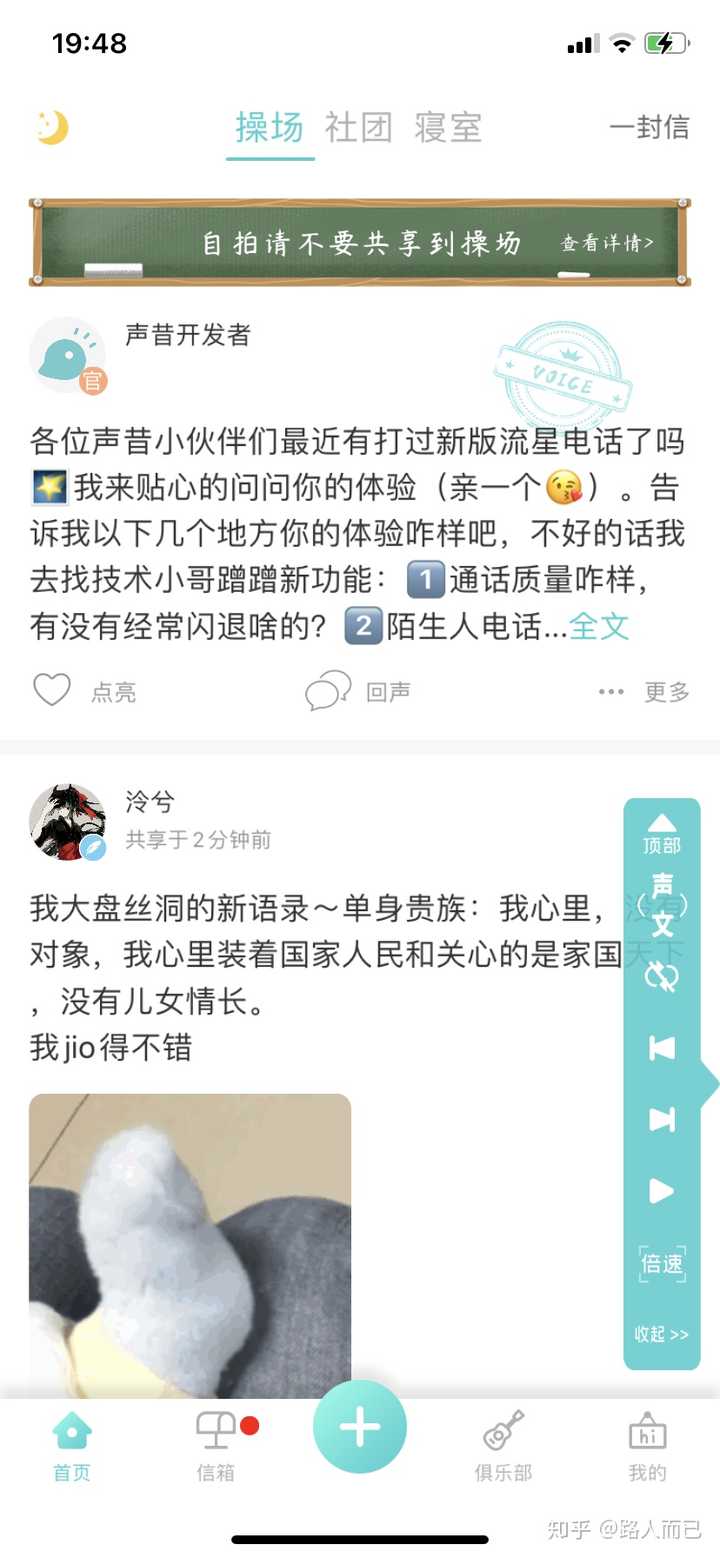Open 更多 options on the developer post

click(x=645, y=691)
